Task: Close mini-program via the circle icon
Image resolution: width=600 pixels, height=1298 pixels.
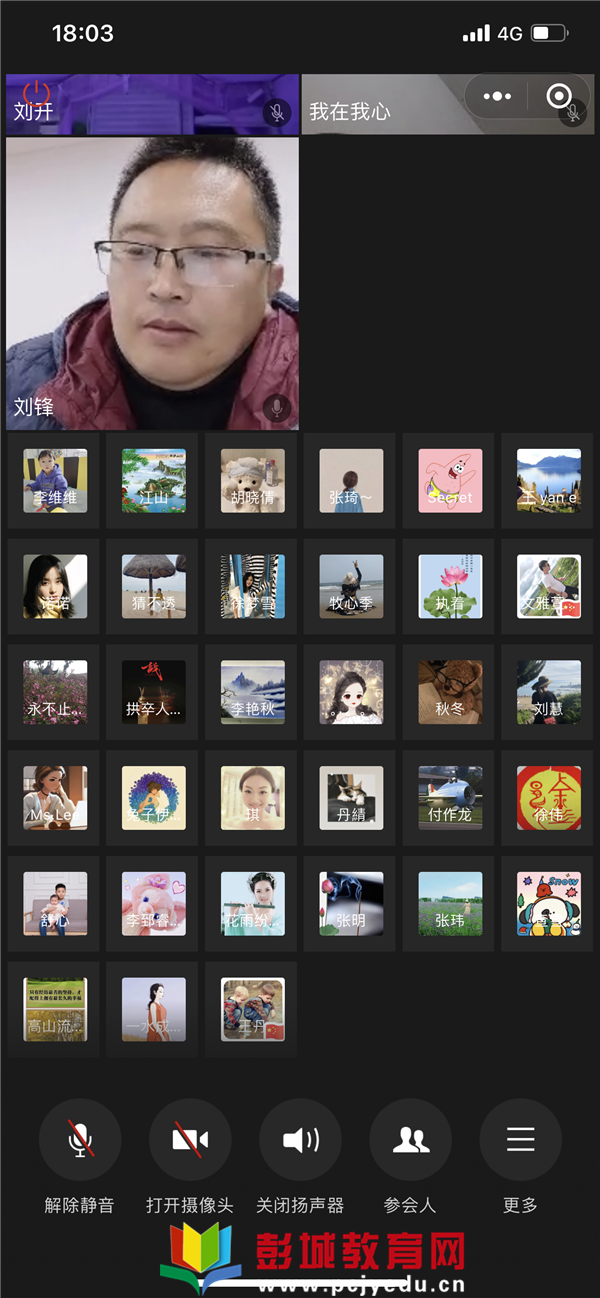Action: pyautogui.click(x=558, y=97)
